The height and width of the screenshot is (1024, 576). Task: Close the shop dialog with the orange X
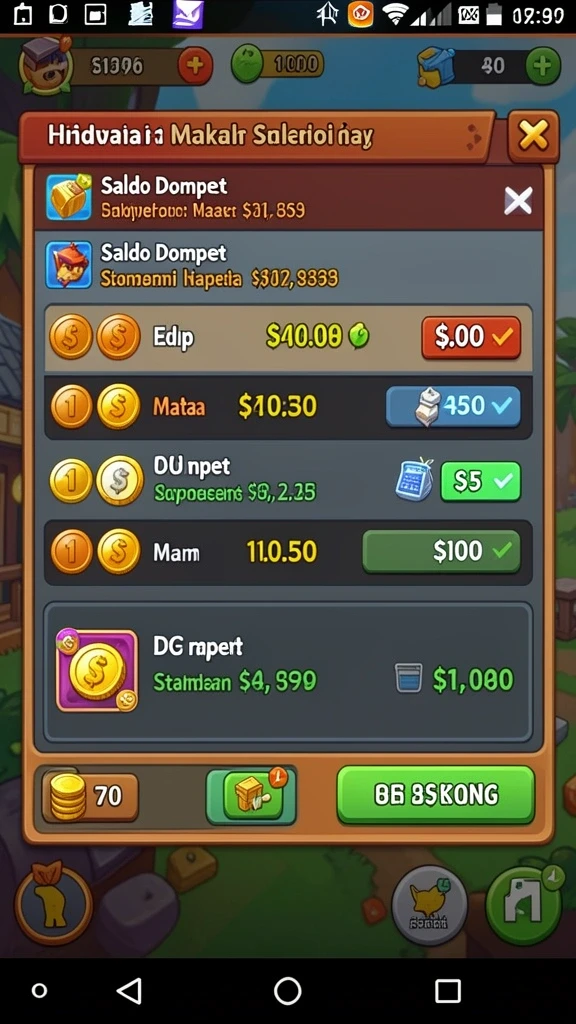[x=534, y=136]
